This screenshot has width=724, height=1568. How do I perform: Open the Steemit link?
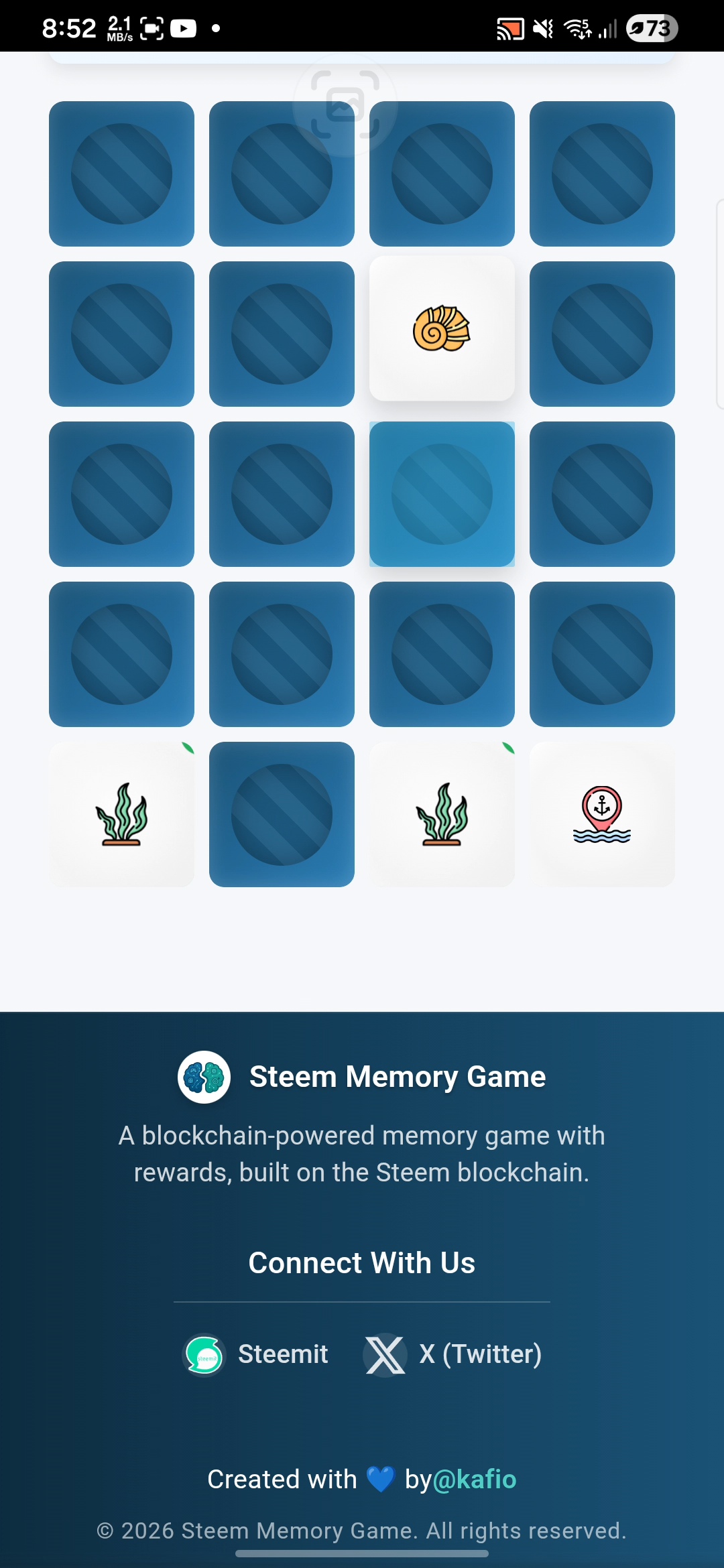pyautogui.click(x=255, y=1354)
